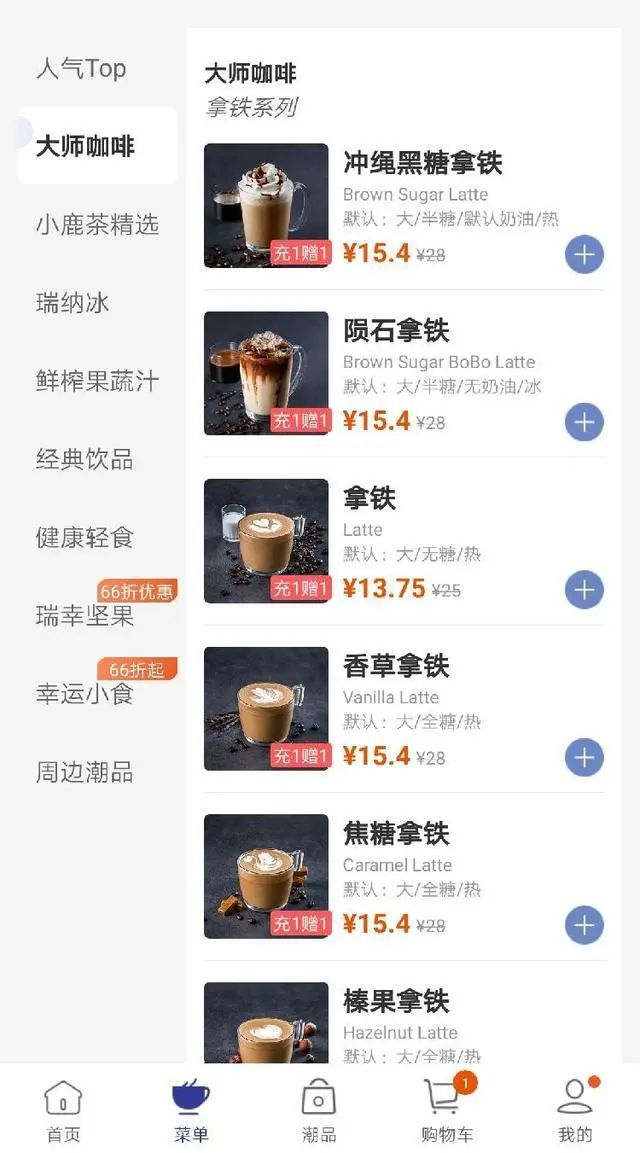Add 冲绳黑糖拿铁 to the cart
Screen dimensions: 640x1153
pyautogui.click(x=584, y=255)
